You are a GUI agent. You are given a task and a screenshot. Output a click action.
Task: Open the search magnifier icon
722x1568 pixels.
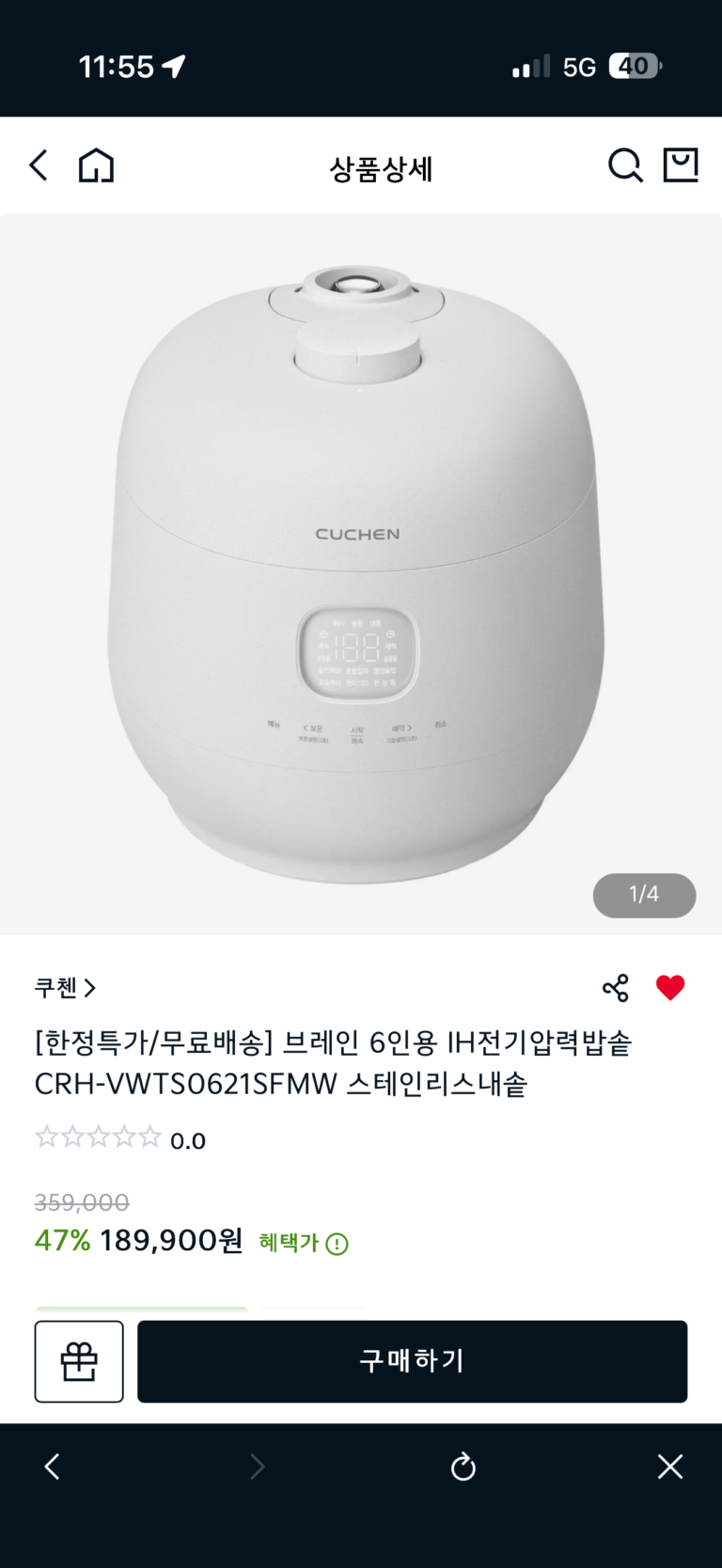[624, 165]
